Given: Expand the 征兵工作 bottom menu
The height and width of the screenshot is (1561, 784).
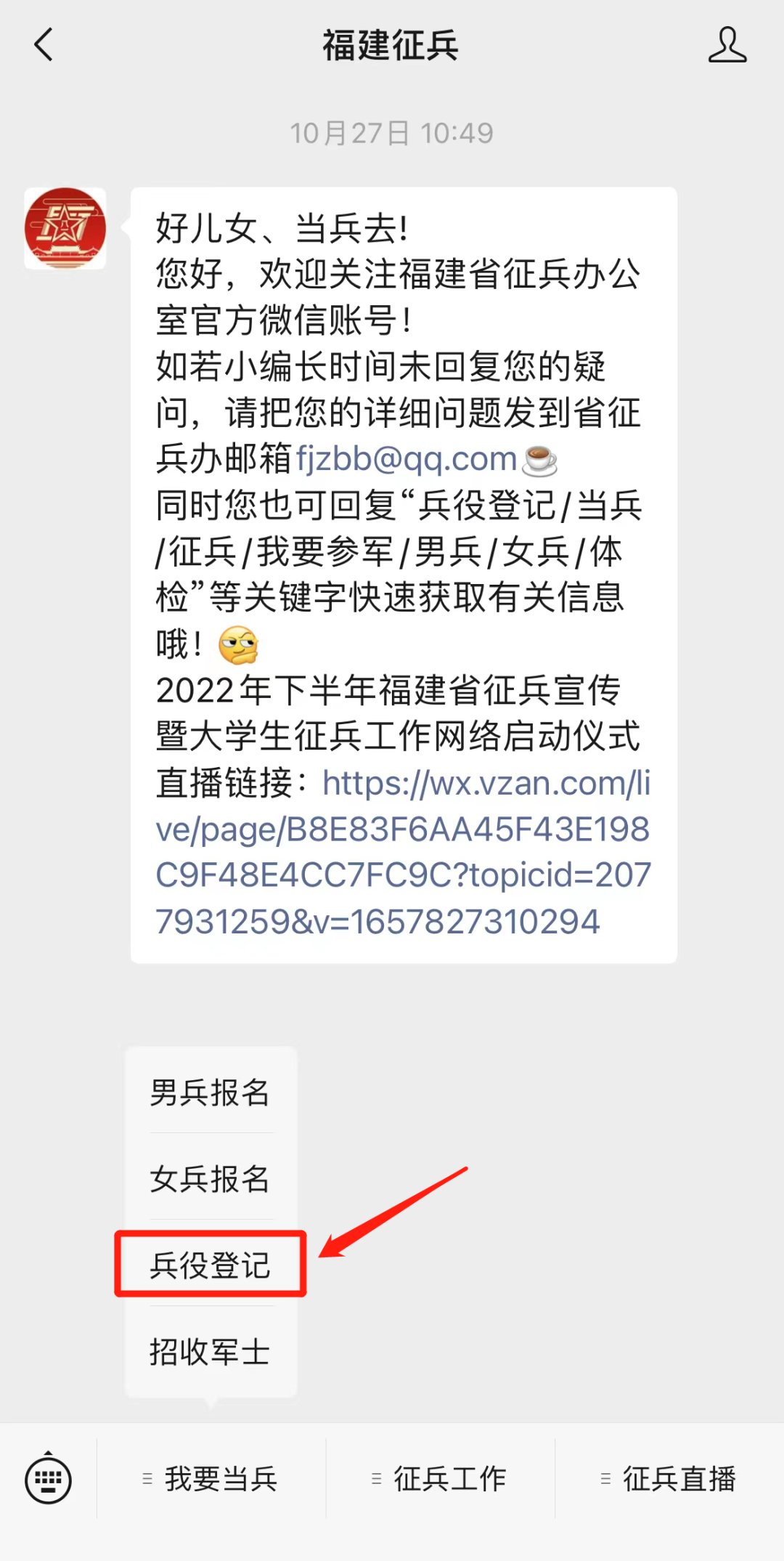Looking at the screenshot, I should point(440,1478).
